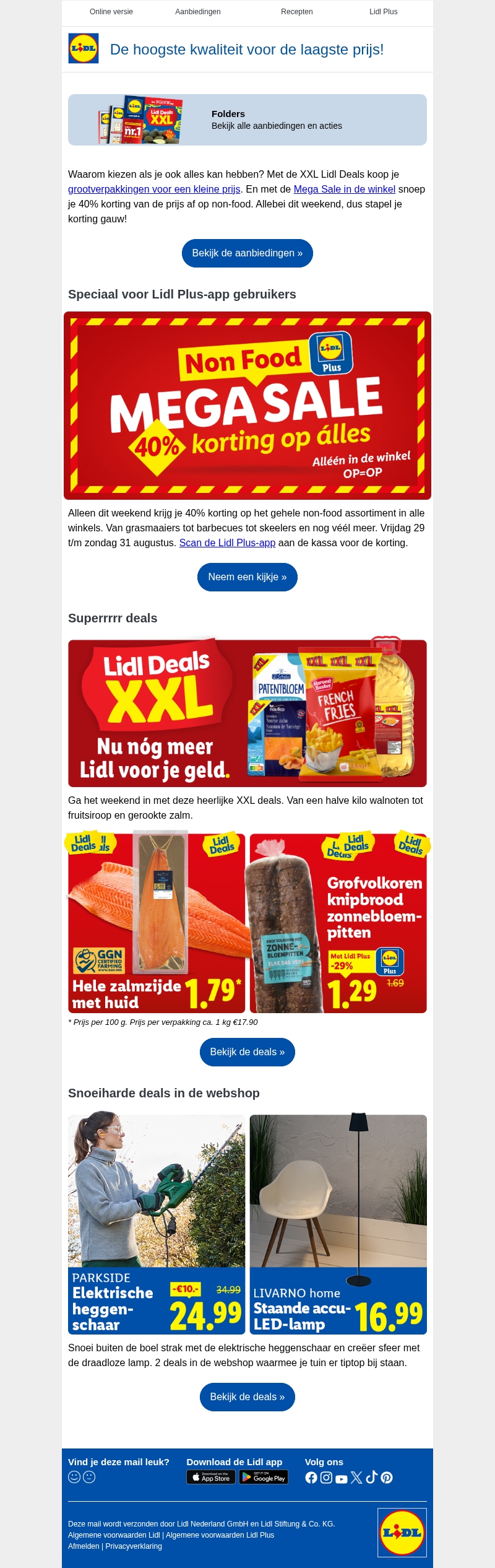Viewport: 495px width, 1568px height.
Task: View the Grofvolkoren knipbrood deal
Action: pyautogui.click(x=338, y=923)
